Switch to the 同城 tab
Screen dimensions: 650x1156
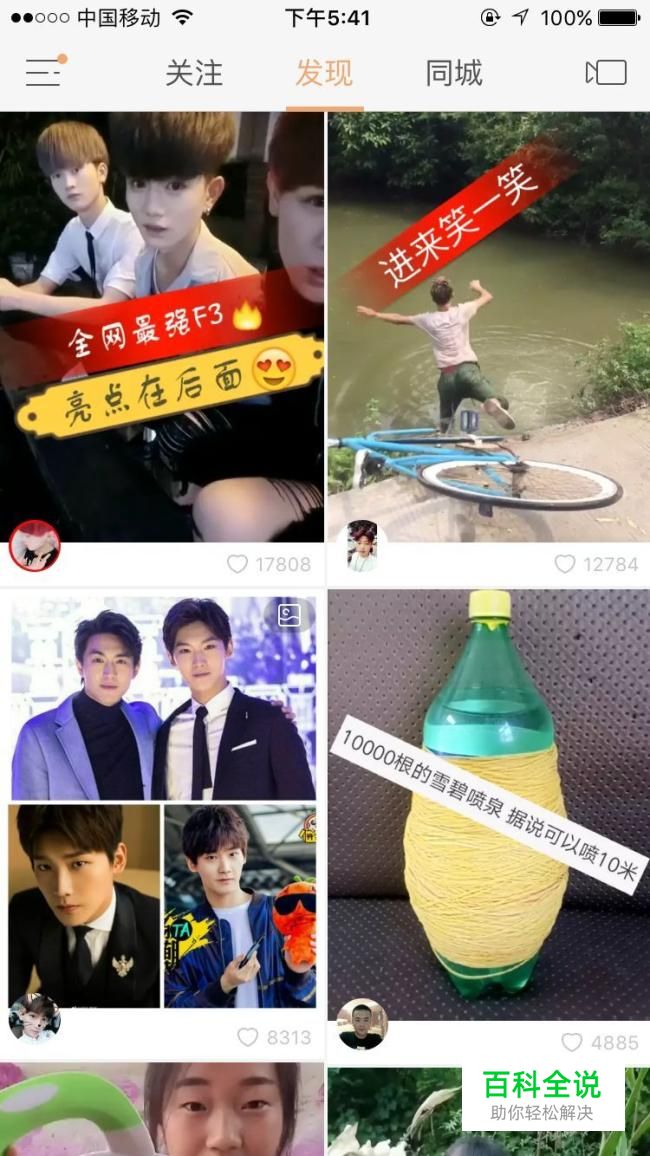454,73
